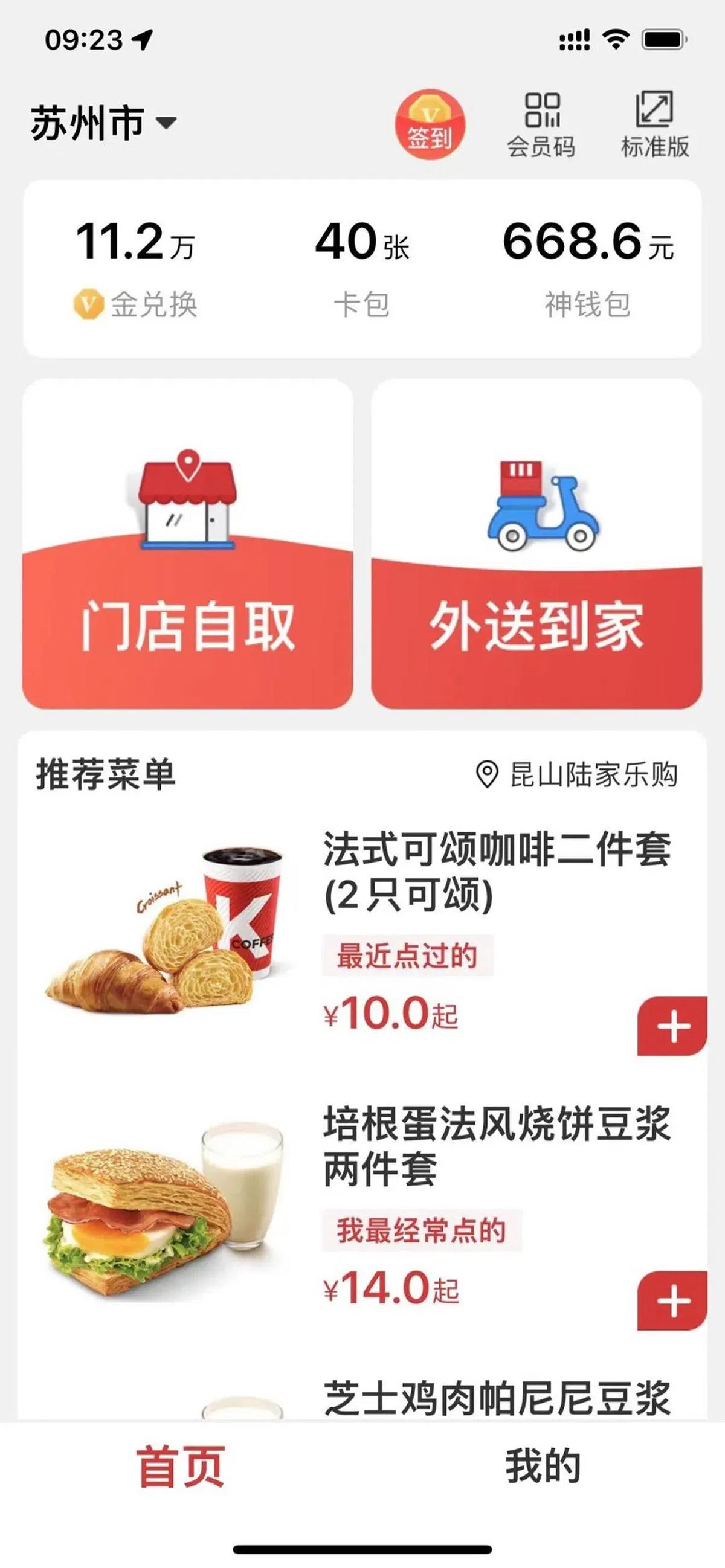Switch to the 我的 tab

[543, 1468]
